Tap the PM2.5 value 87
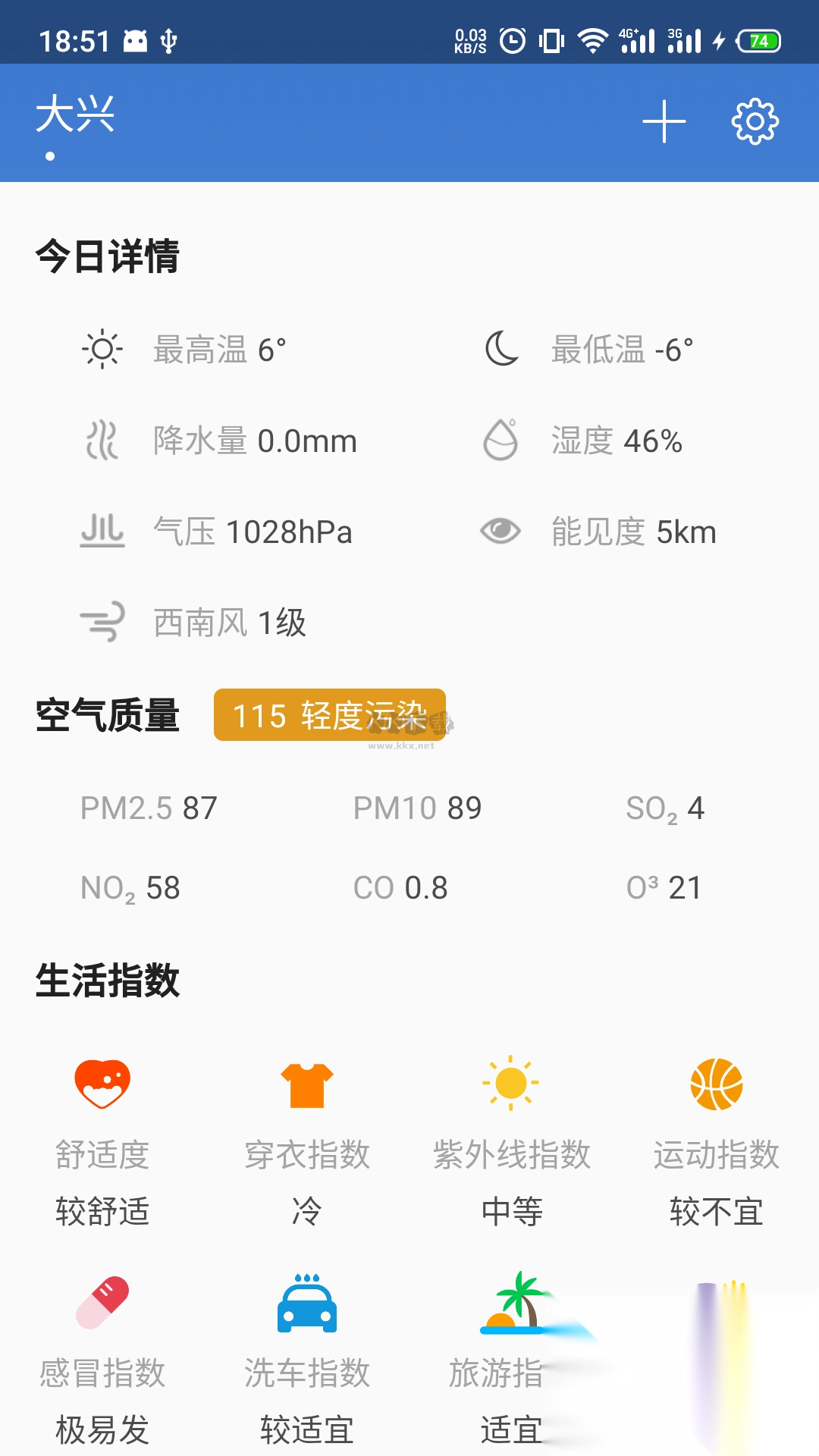This screenshot has width=819, height=1456. [149, 808]
